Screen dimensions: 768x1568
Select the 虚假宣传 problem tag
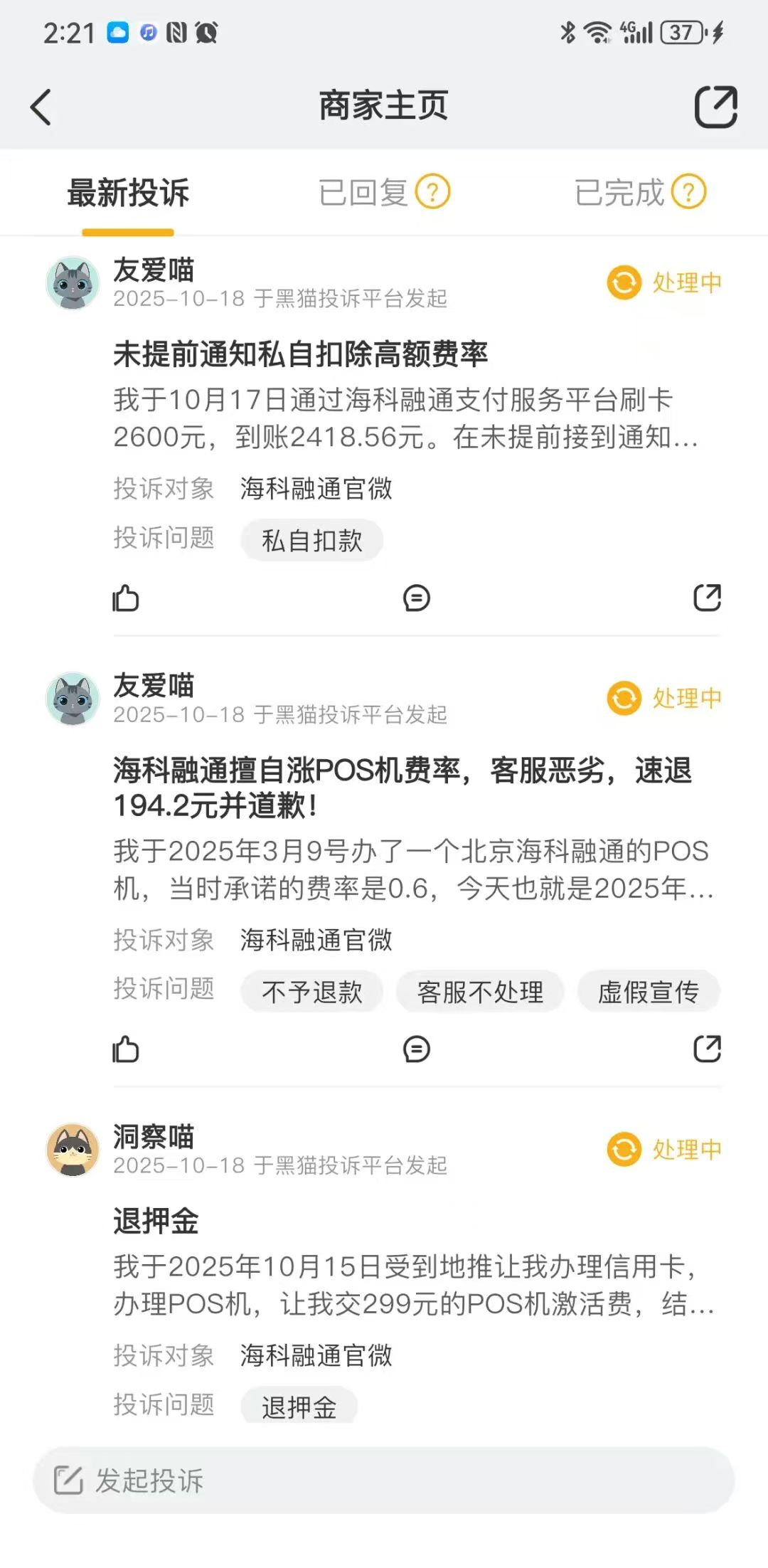tap(649, 991)
